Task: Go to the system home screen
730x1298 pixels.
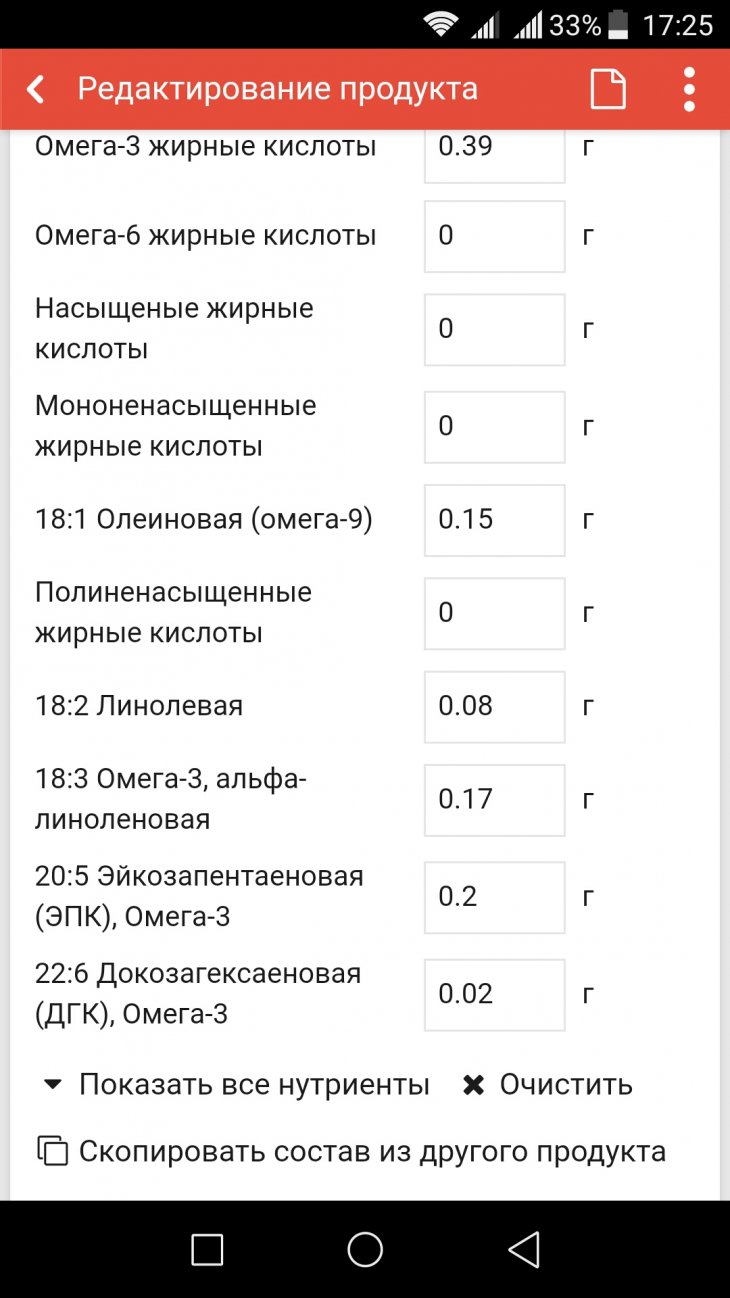Action: click(x=365, y=1249)
